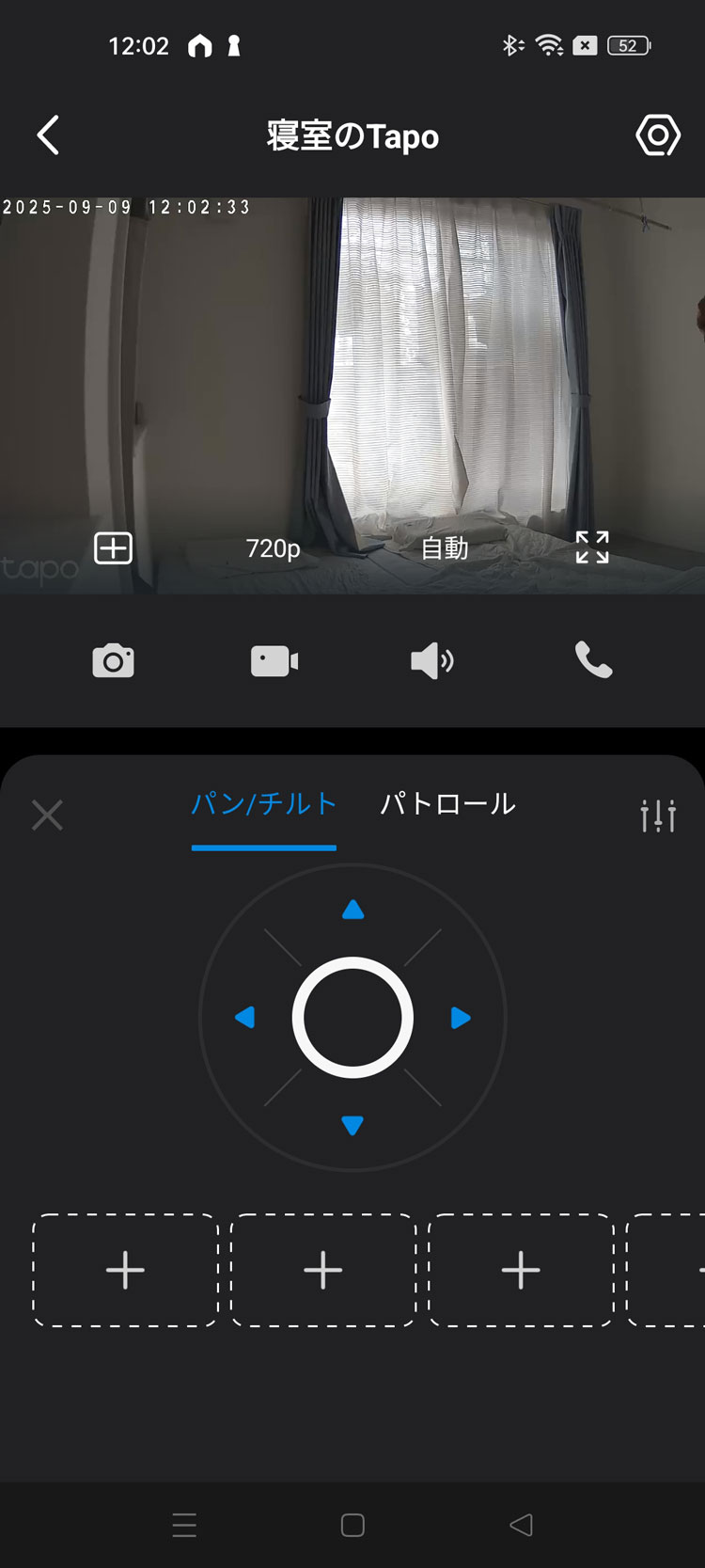705x1568 pixels.
Task: Switch to the パトロール tab
Action: tap(447, 804)
